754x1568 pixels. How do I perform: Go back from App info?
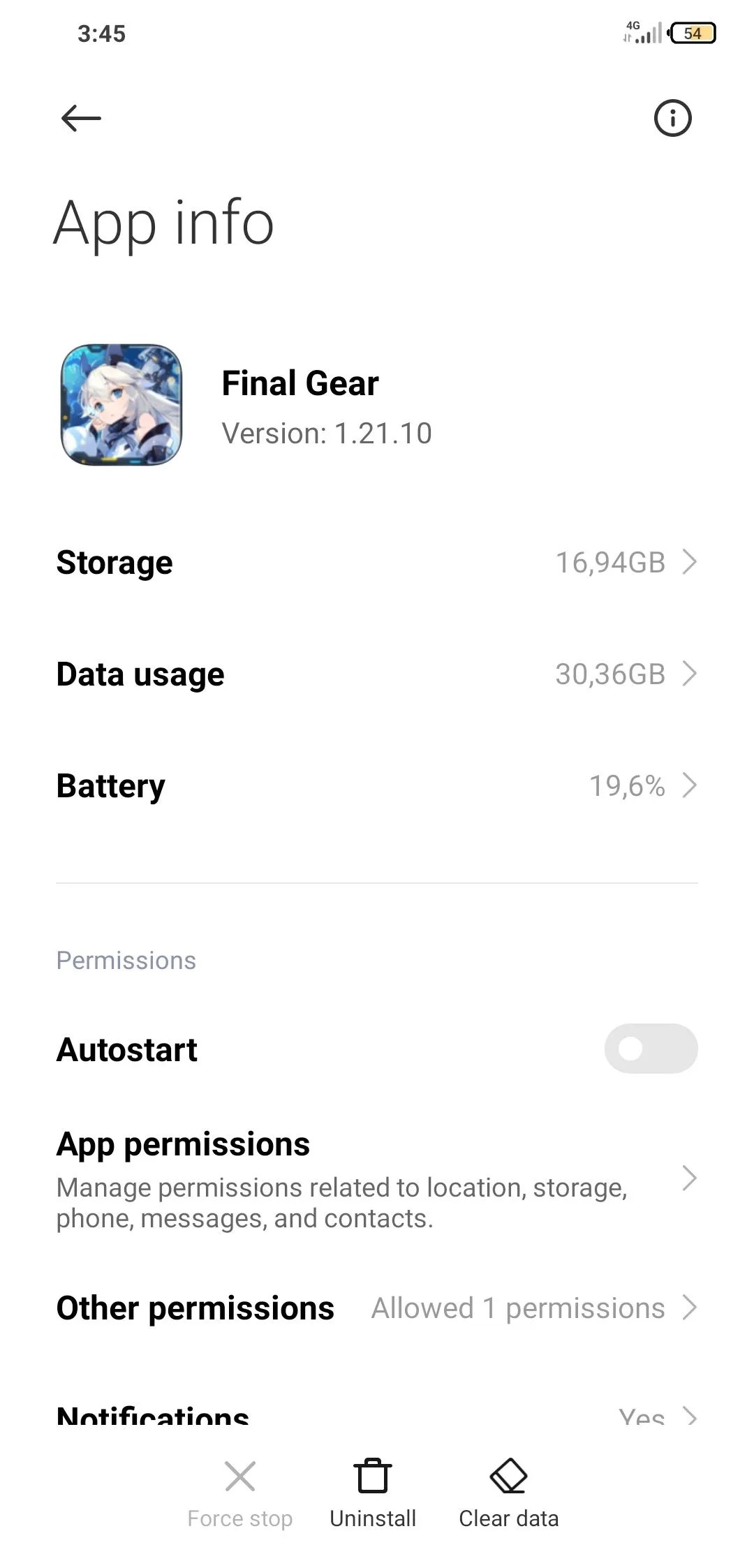coord(81,118)
